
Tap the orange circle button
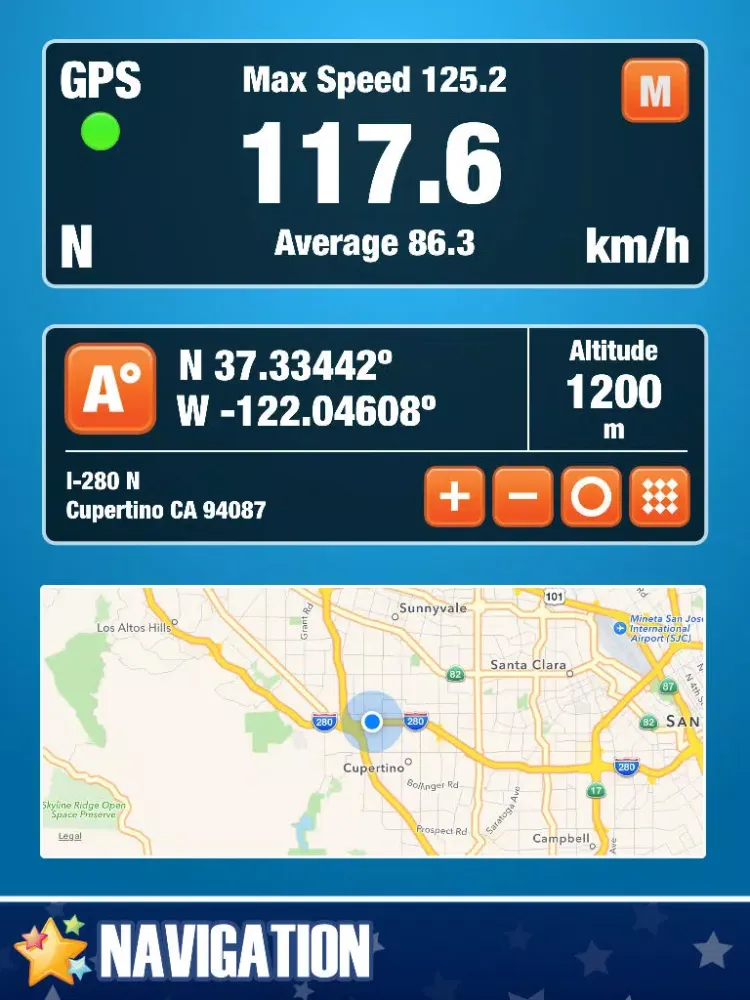click(x=591, y=496)
